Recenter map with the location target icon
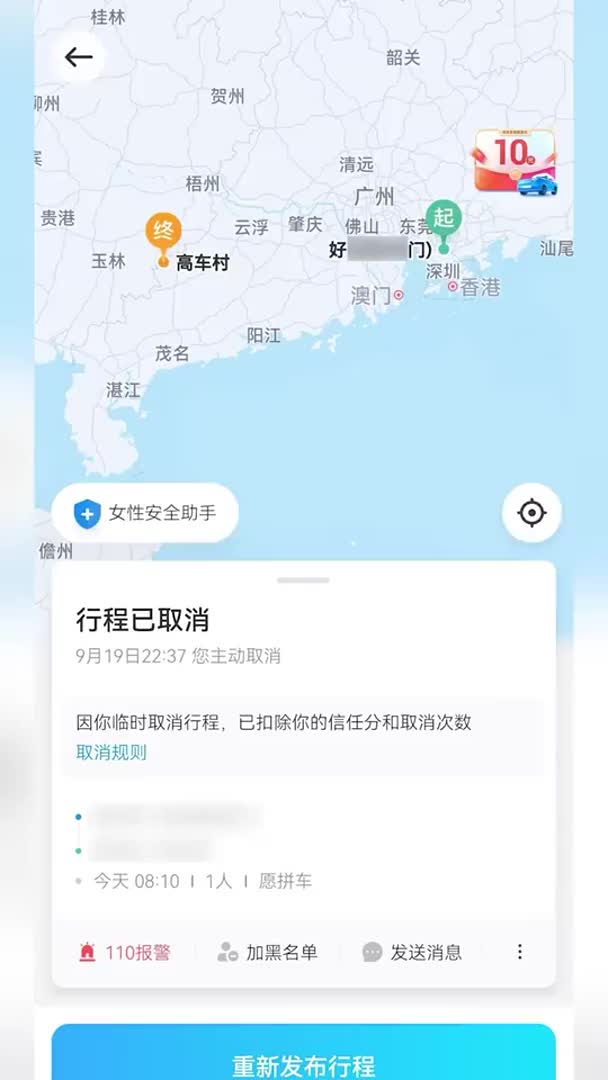The image size is (608, 1080). (x=532, y=513)
